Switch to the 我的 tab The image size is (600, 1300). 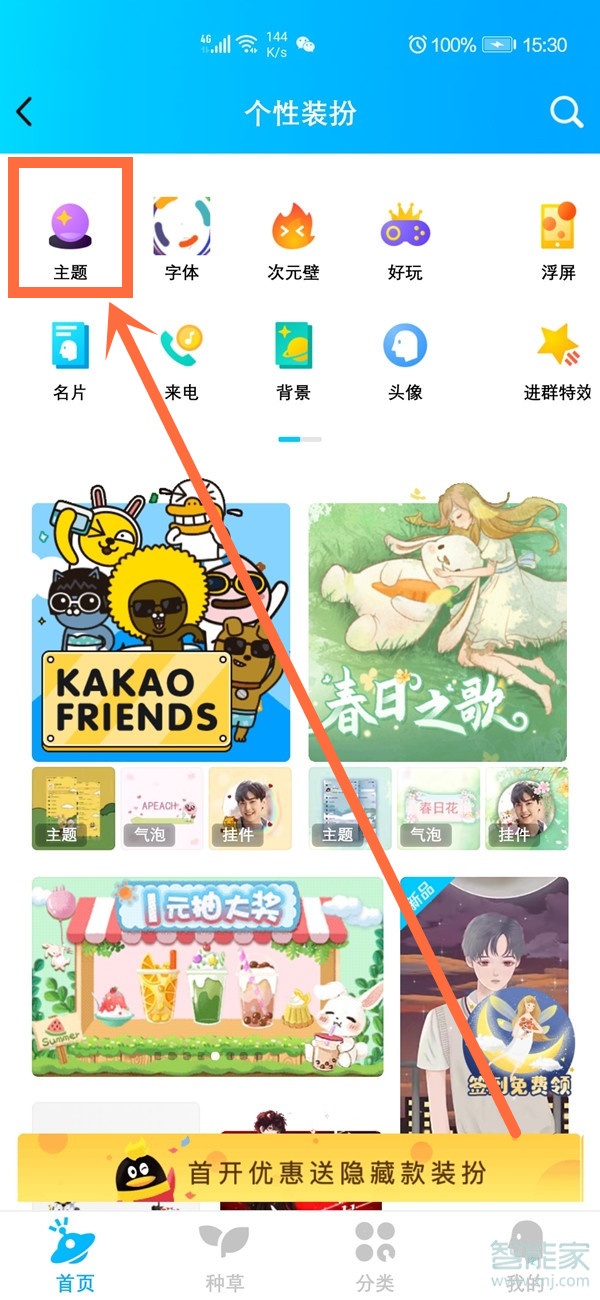(525, 1257)
